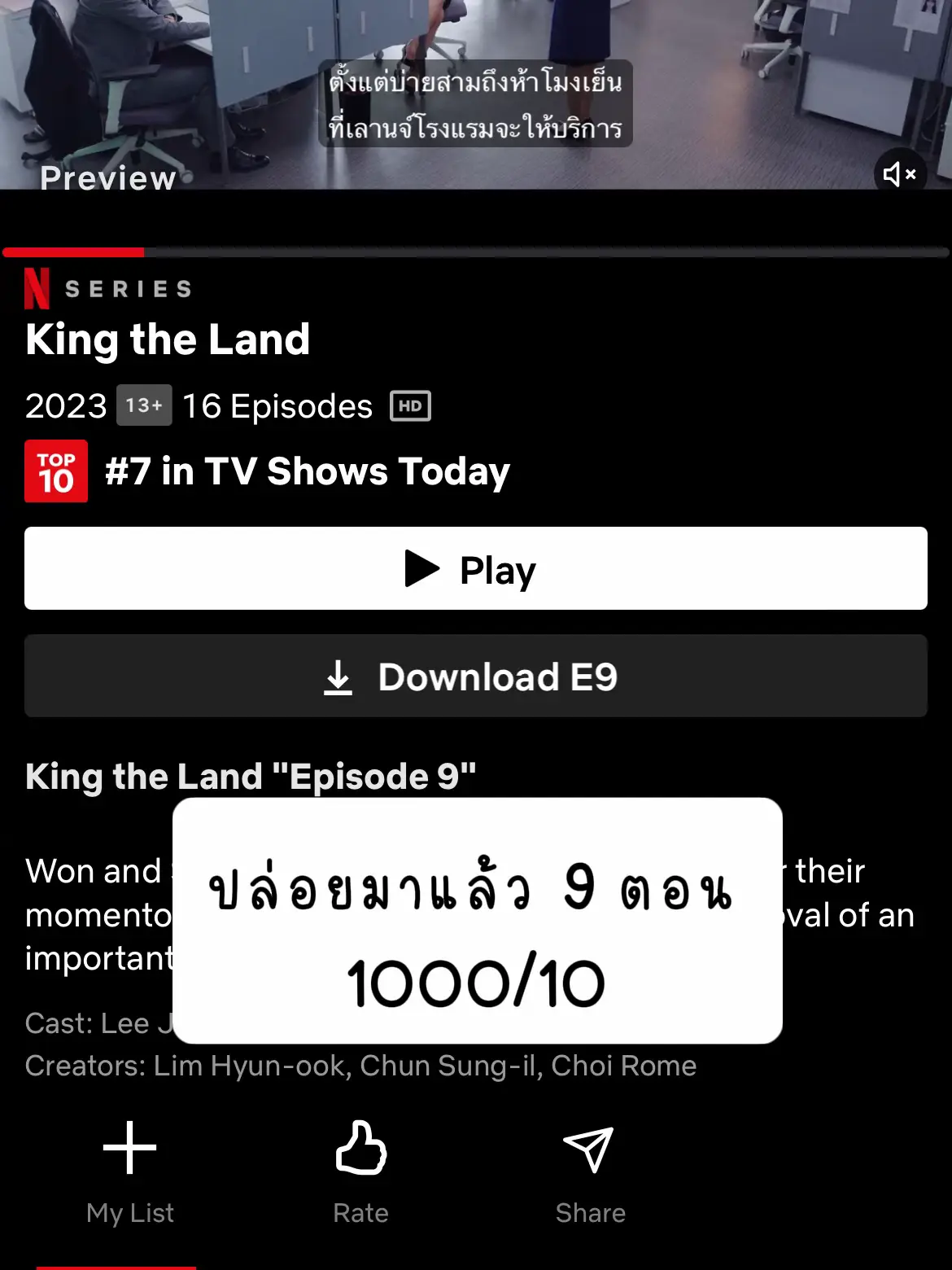Select the Preview label
This screenshot has height=1270, width=952.
pyautogui.click(x=108, y=177)
